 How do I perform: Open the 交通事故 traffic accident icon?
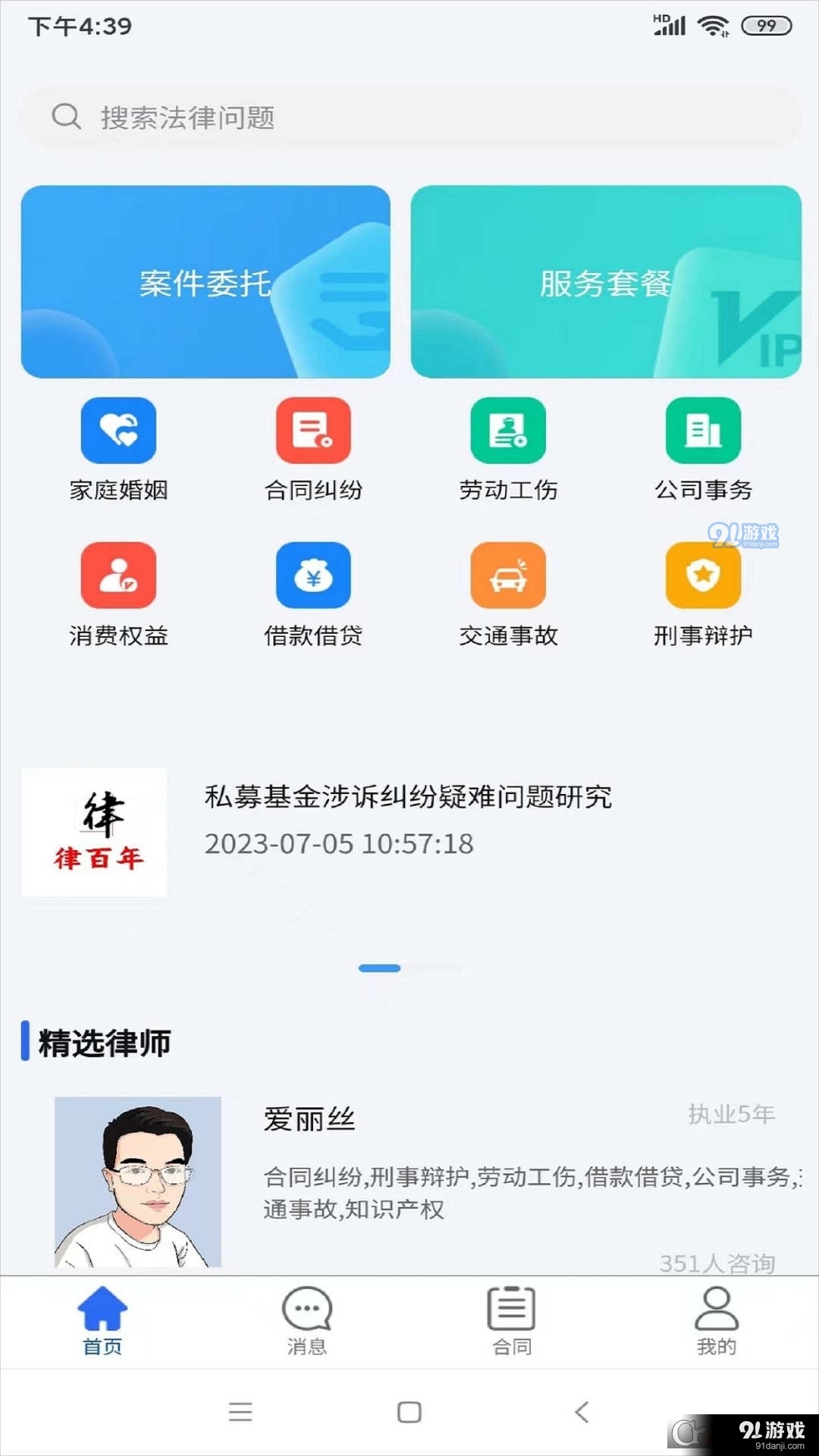point(508,576)
